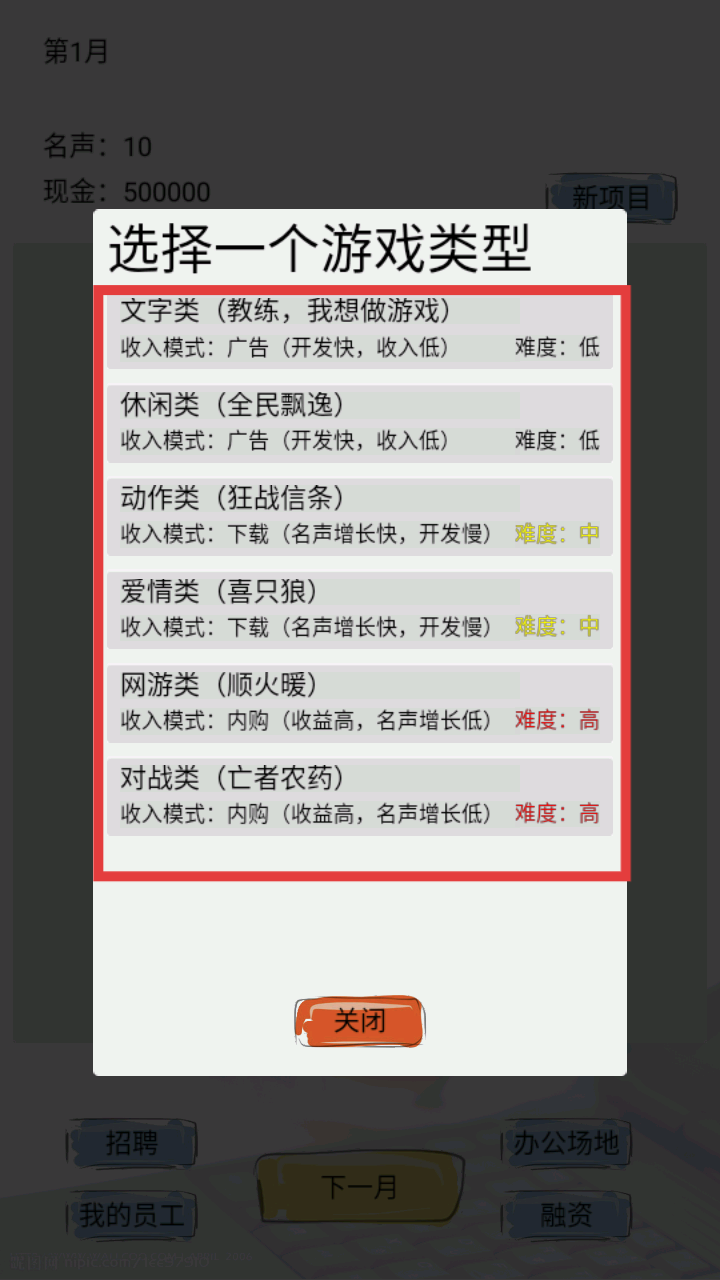The image size is (720, 1280).
Task: Select the 文字类 game type
Action: [359, 330]
